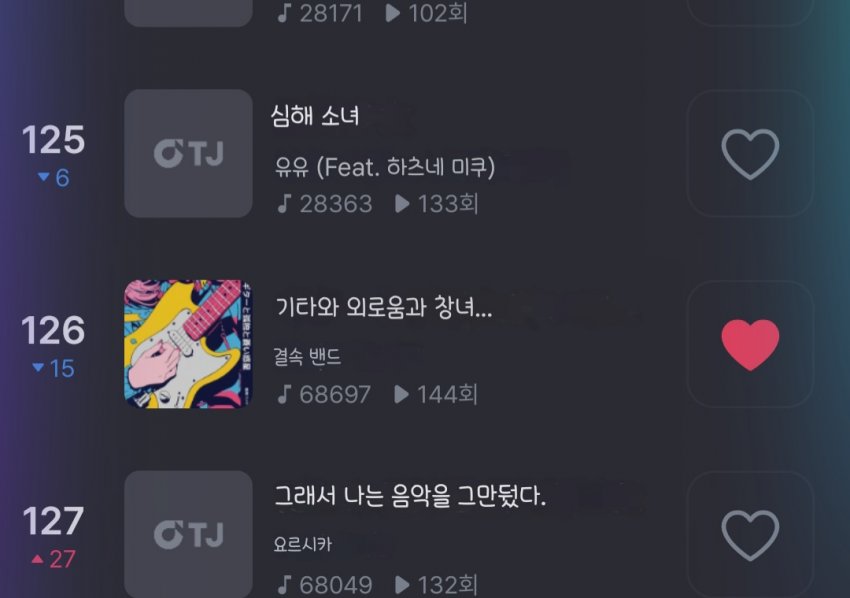Like the song 심해 소녀

tap(750, 154)
